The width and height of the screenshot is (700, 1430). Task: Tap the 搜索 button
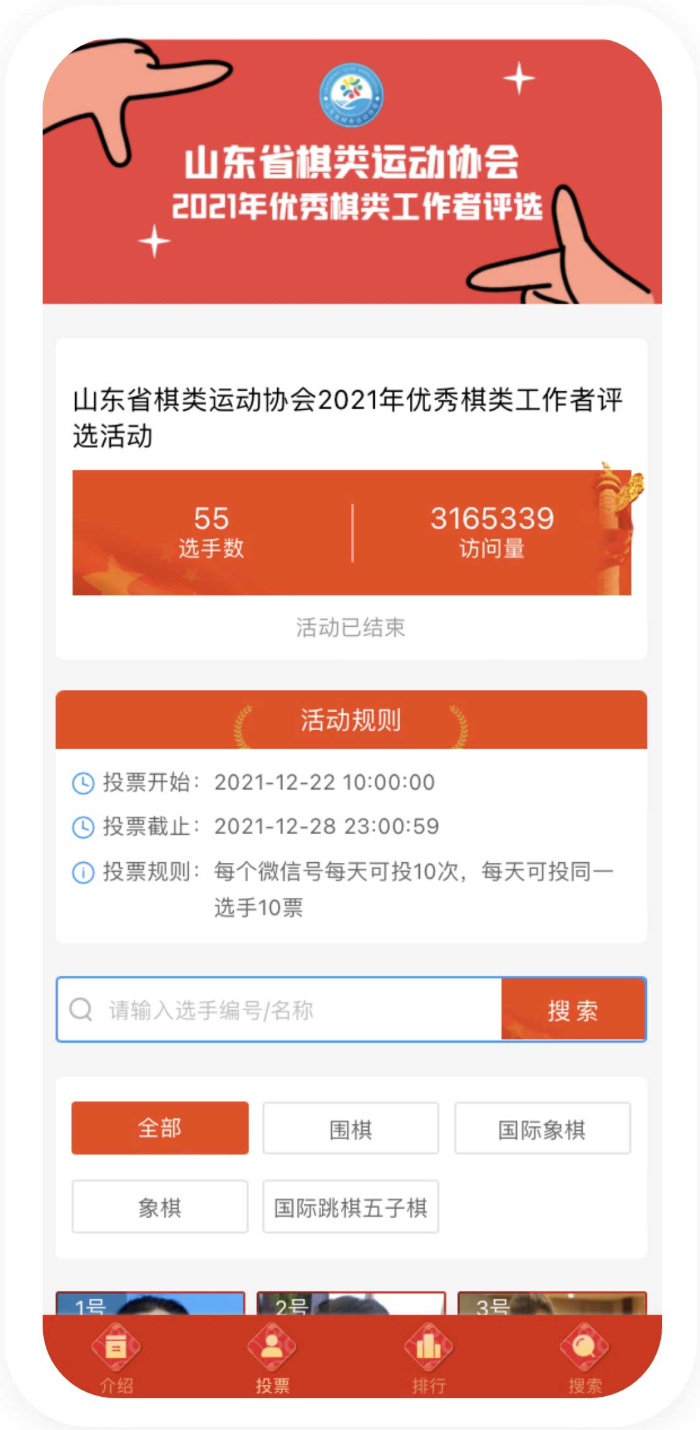tap(572, 1010)
